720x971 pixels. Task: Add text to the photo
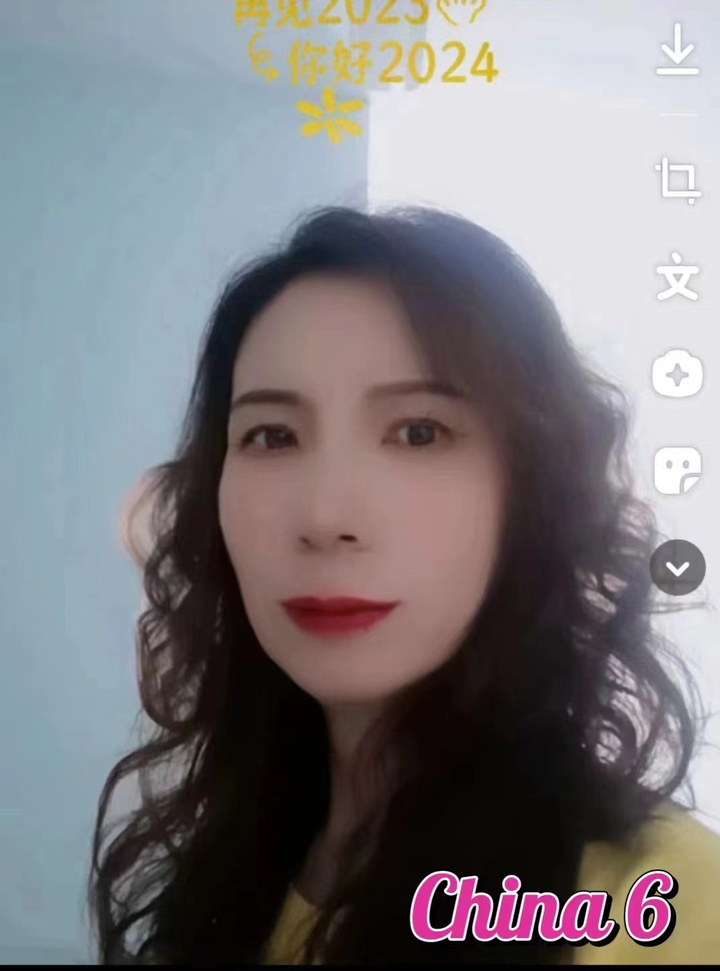click(677, 279)
